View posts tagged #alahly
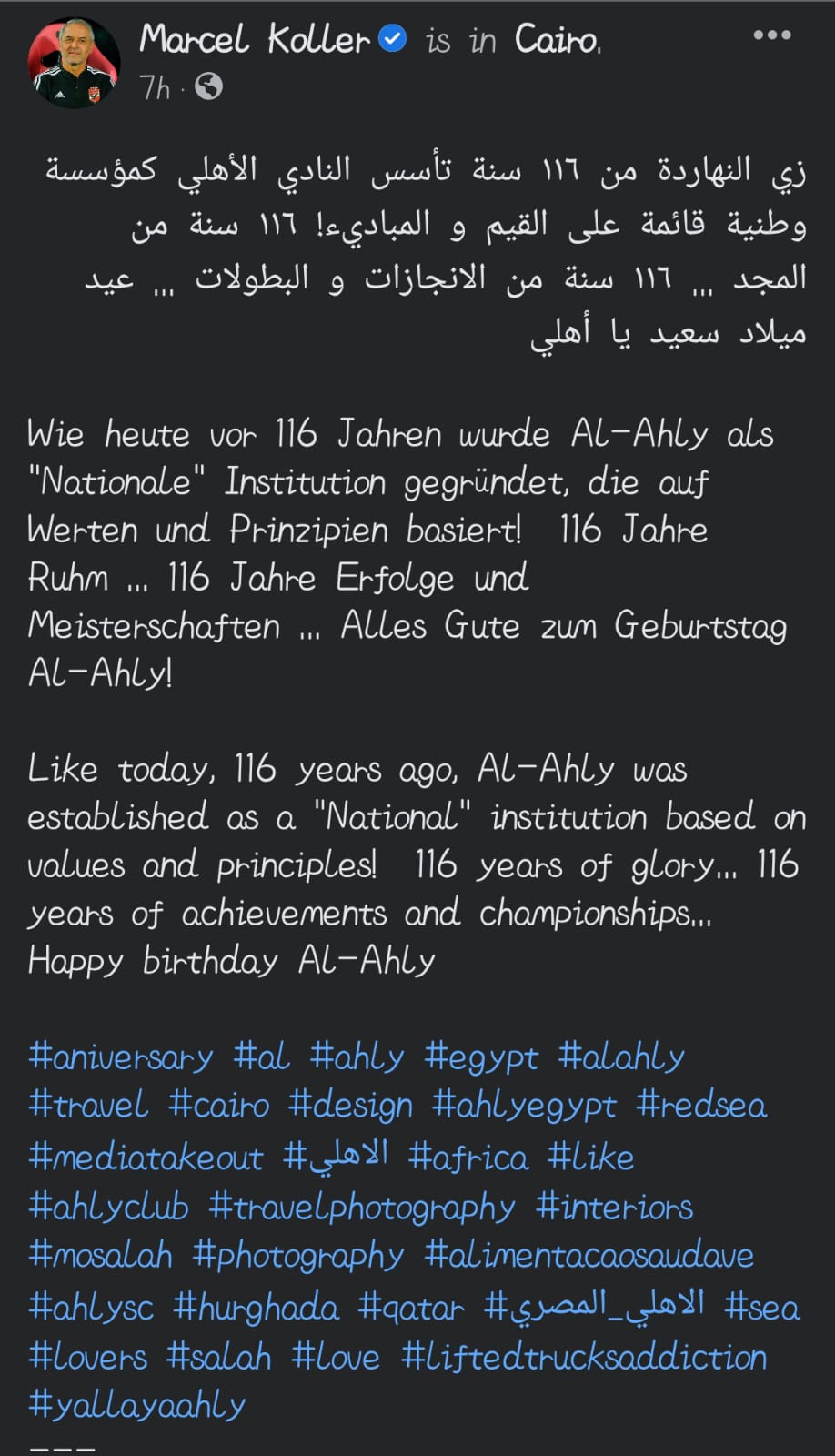This screenshot has width=835, height=1456. [x=621, y=1057]
